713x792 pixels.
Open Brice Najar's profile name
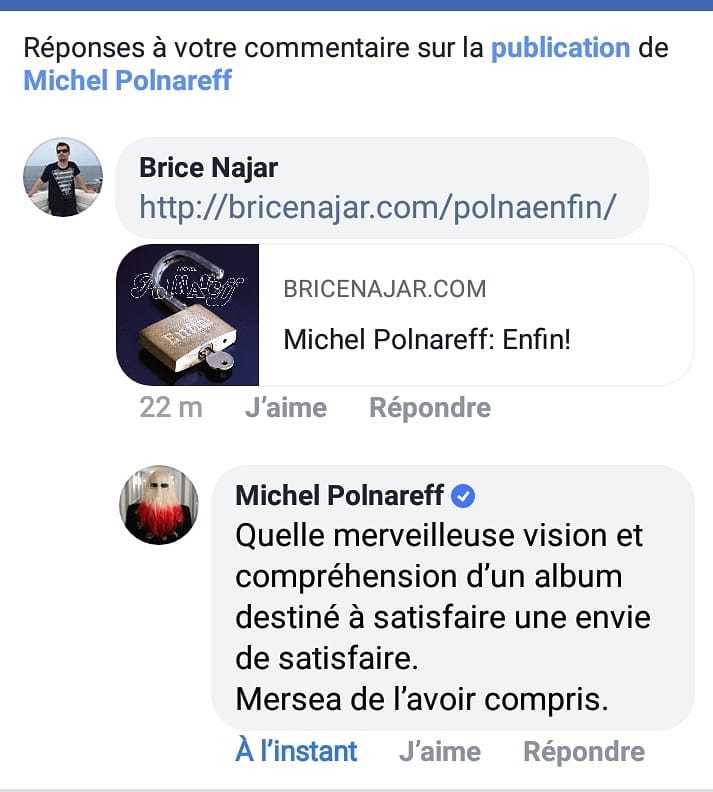208,166
